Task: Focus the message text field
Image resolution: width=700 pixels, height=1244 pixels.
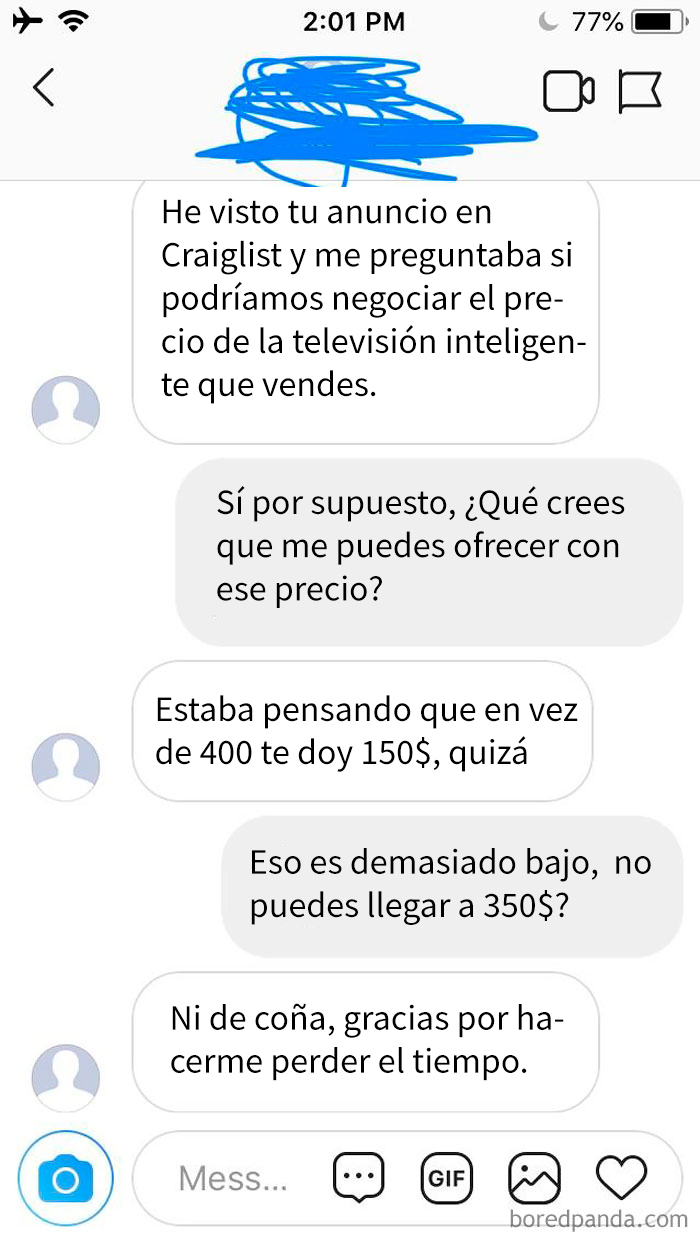Action: (233, 1179)
